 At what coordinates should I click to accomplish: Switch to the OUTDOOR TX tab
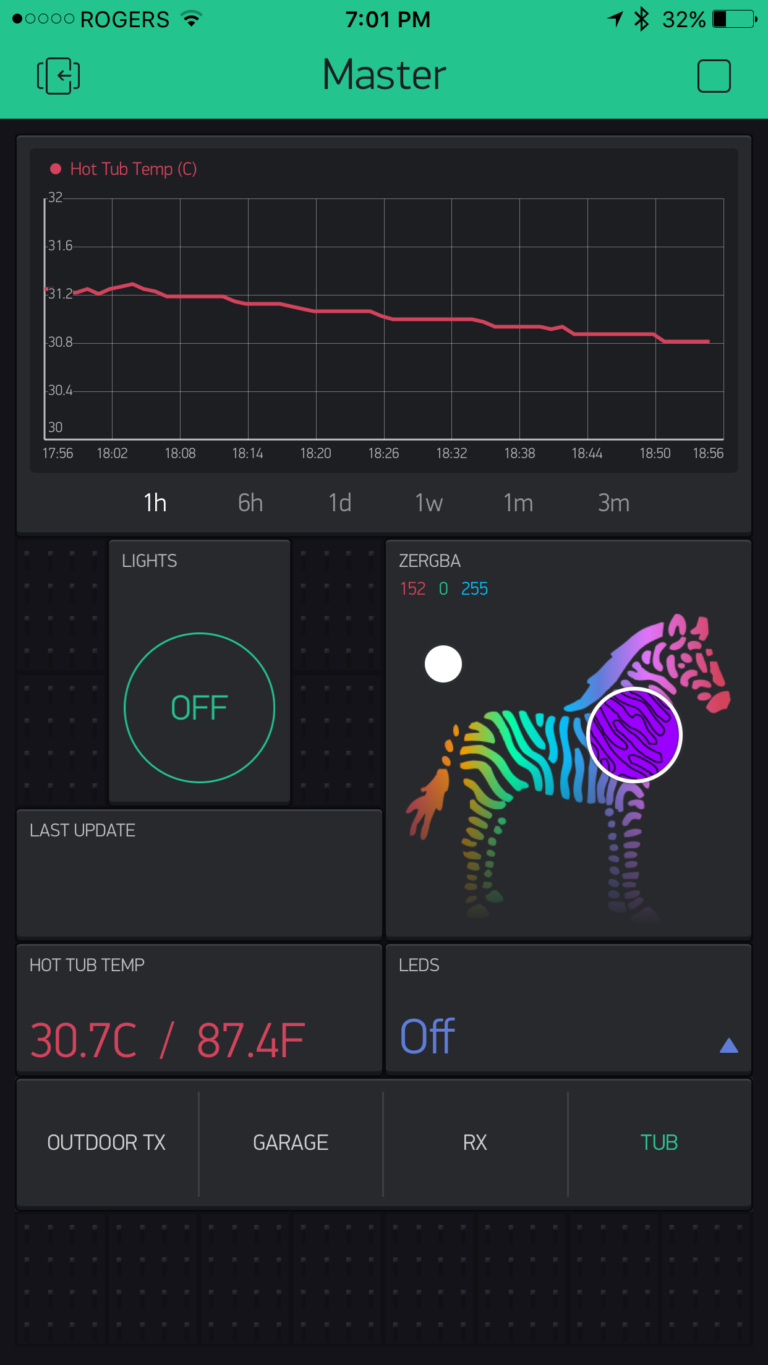107,1143
